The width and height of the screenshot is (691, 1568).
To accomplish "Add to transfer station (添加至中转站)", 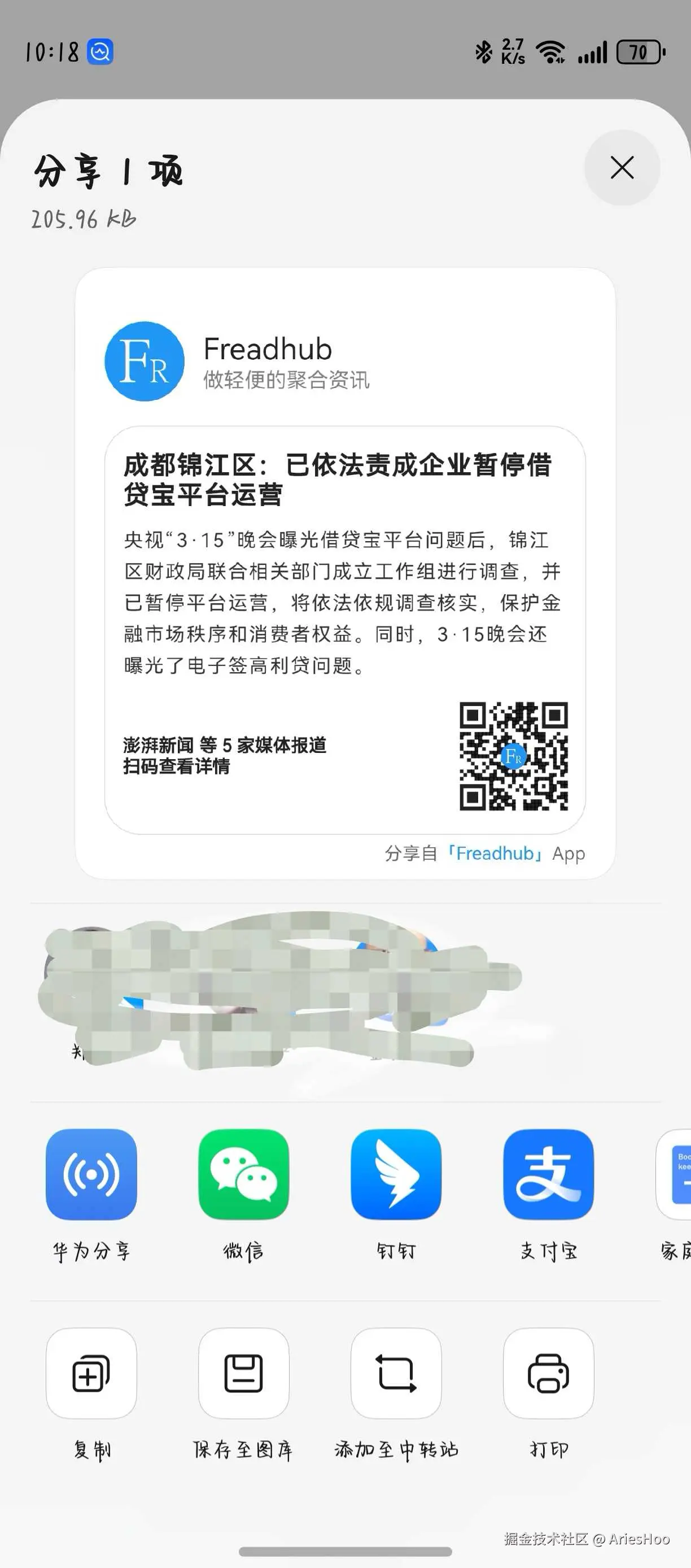I will (396, 1373).
